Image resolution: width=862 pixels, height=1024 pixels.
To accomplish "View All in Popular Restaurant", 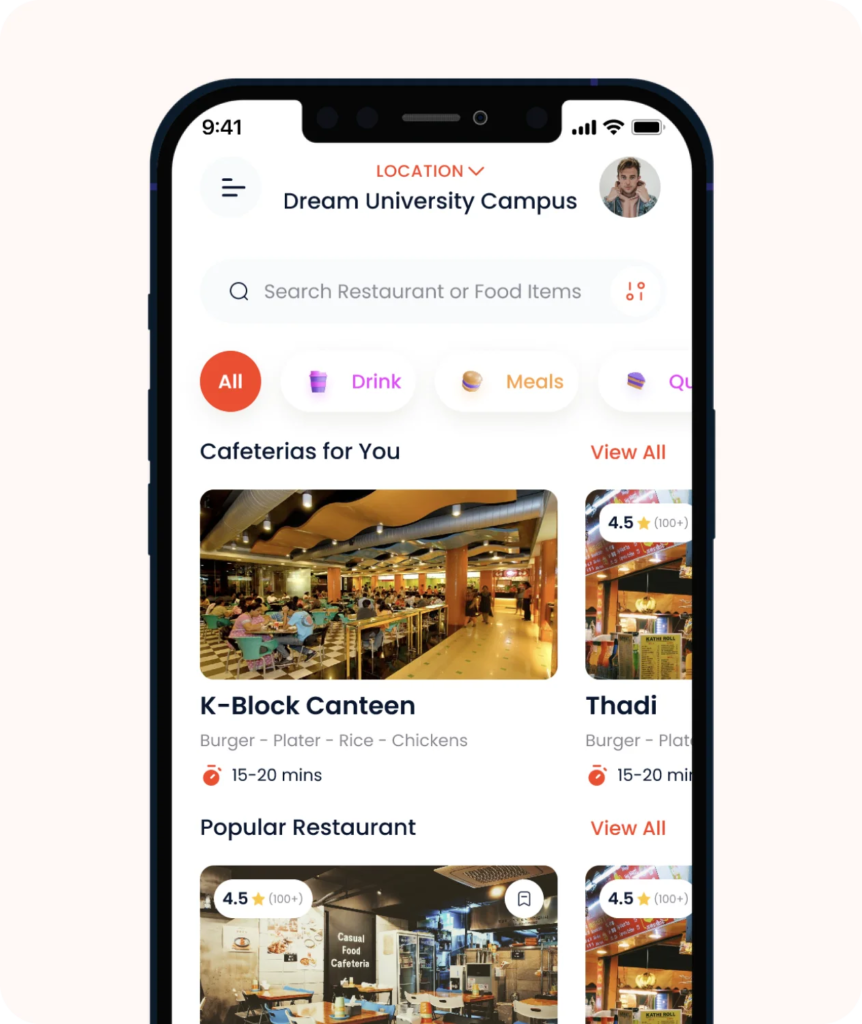I will pyautogui.click(x=628, y=828).
